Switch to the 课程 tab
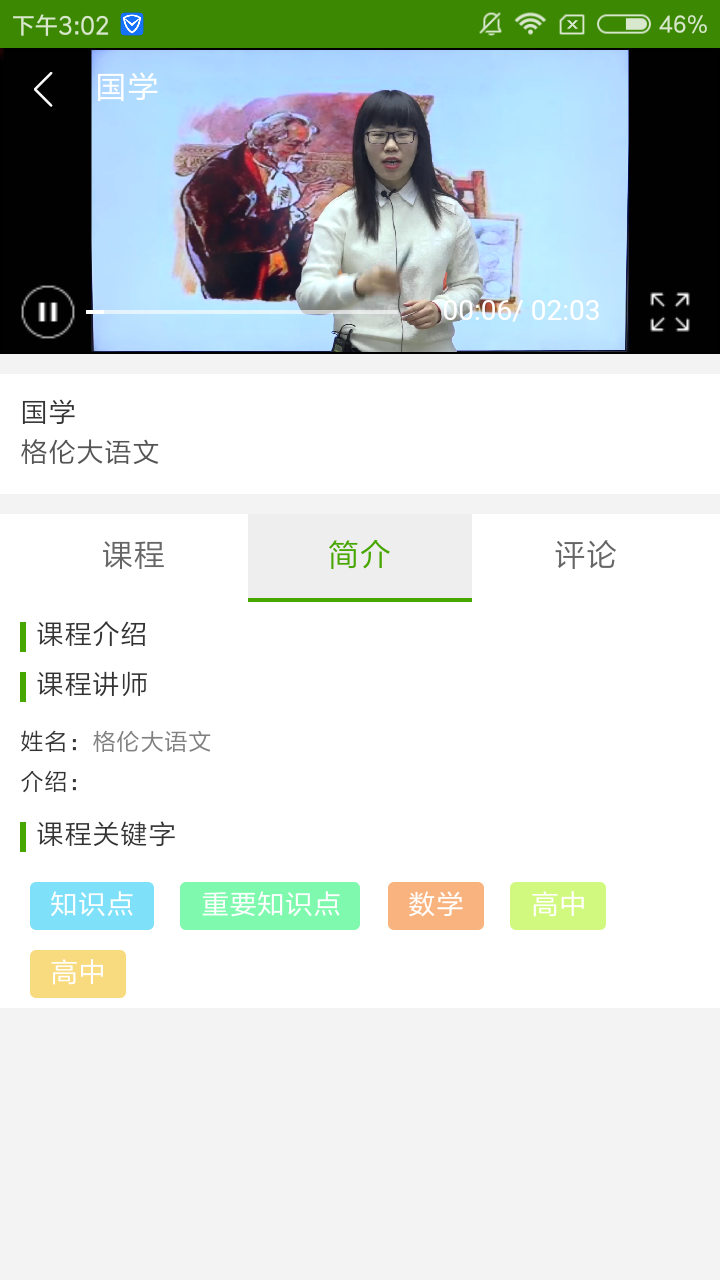Image resolution: width=720 pixels, height=1280 pixels. tap(133, 556)
